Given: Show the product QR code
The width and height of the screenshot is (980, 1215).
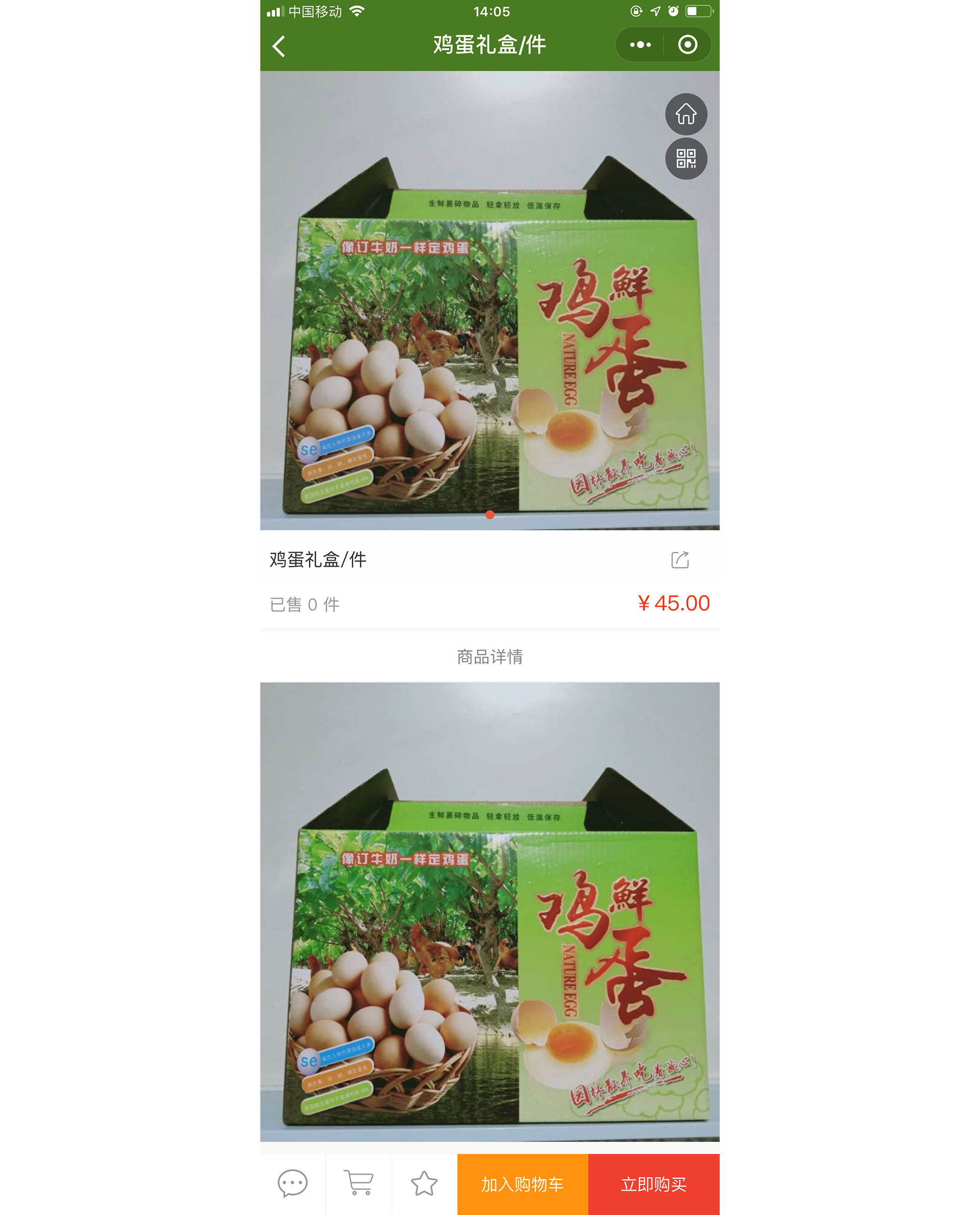Looking at the screenshot, I should coord(686,159).
